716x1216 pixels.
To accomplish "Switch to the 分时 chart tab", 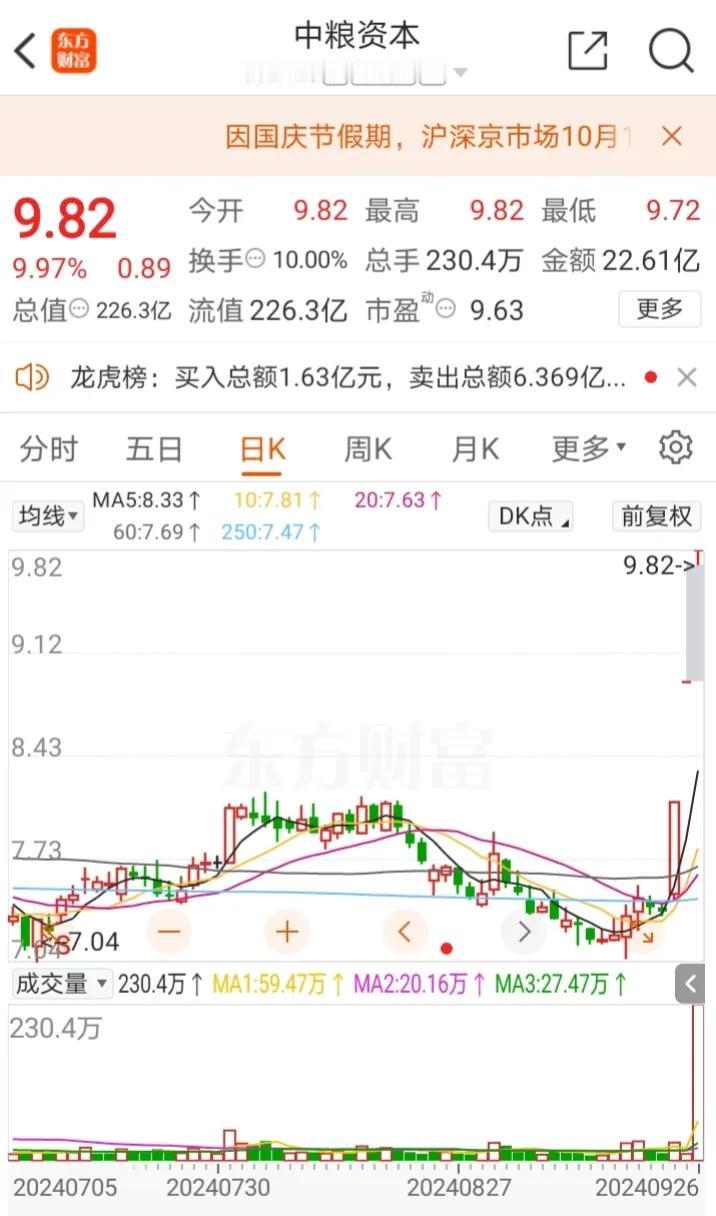I will click(48, 449).
